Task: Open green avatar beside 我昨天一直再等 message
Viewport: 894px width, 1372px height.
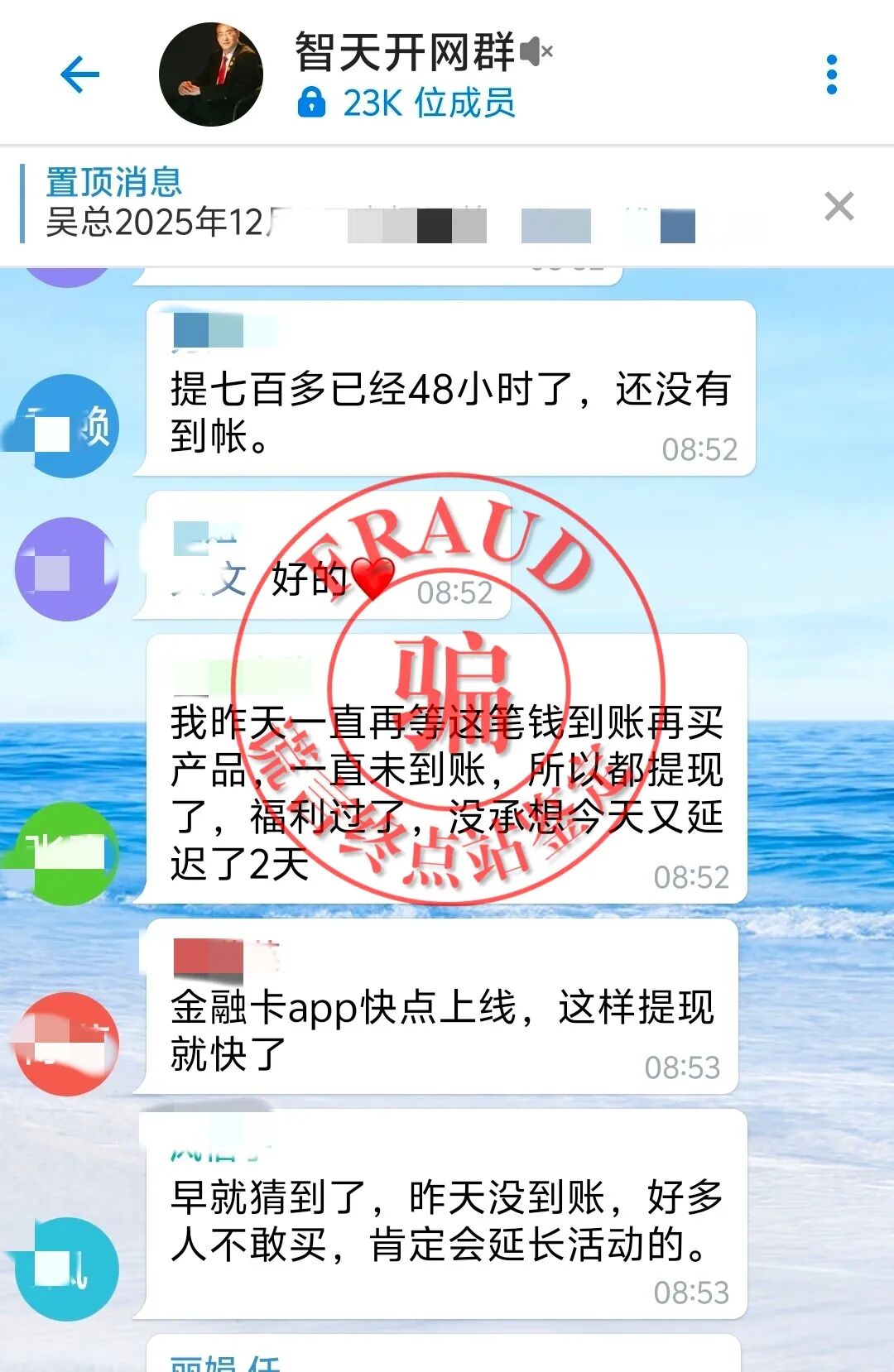Action: tap(68, 853)
